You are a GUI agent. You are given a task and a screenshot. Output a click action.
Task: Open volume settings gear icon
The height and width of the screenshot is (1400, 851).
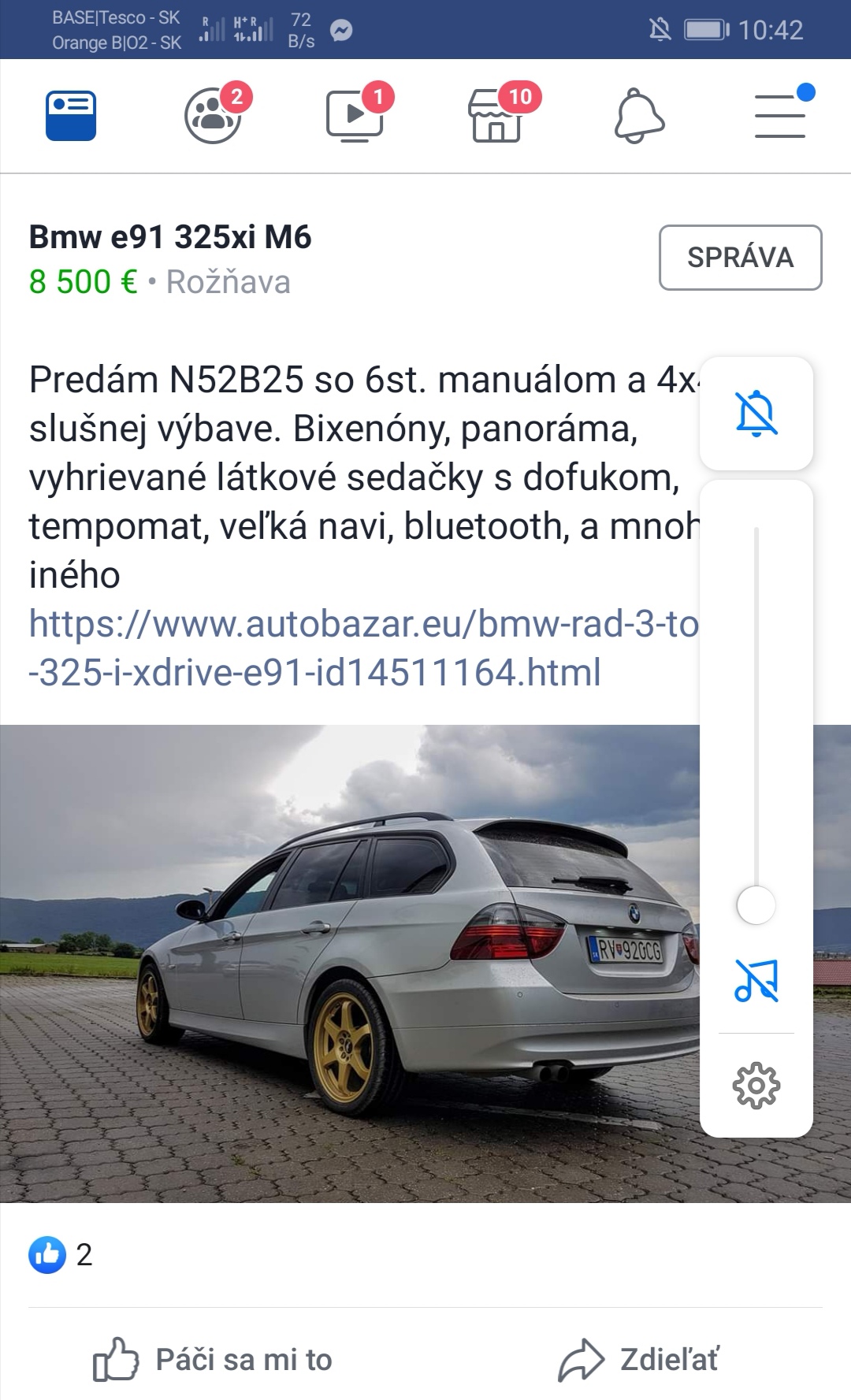(756, 1086)
